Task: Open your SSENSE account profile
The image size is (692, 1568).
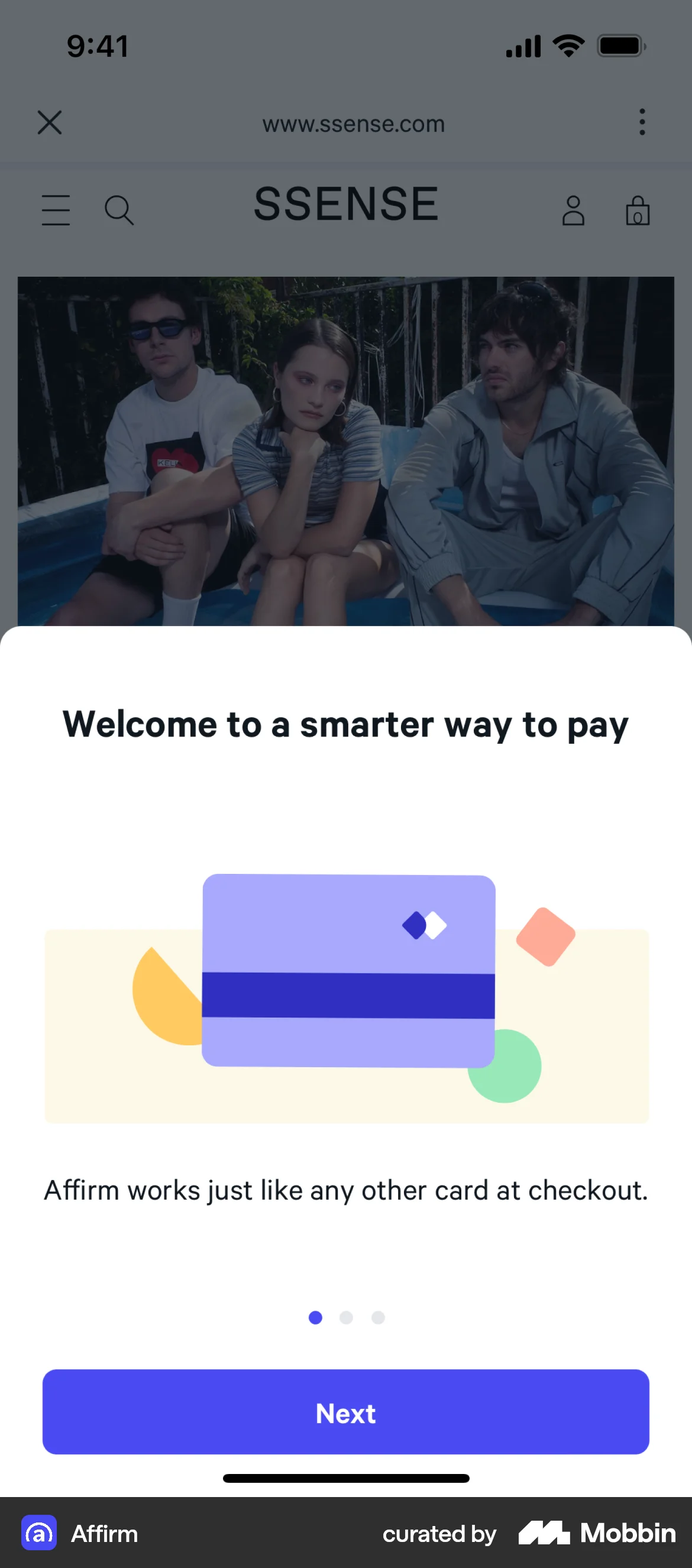Action: point(573,210)
